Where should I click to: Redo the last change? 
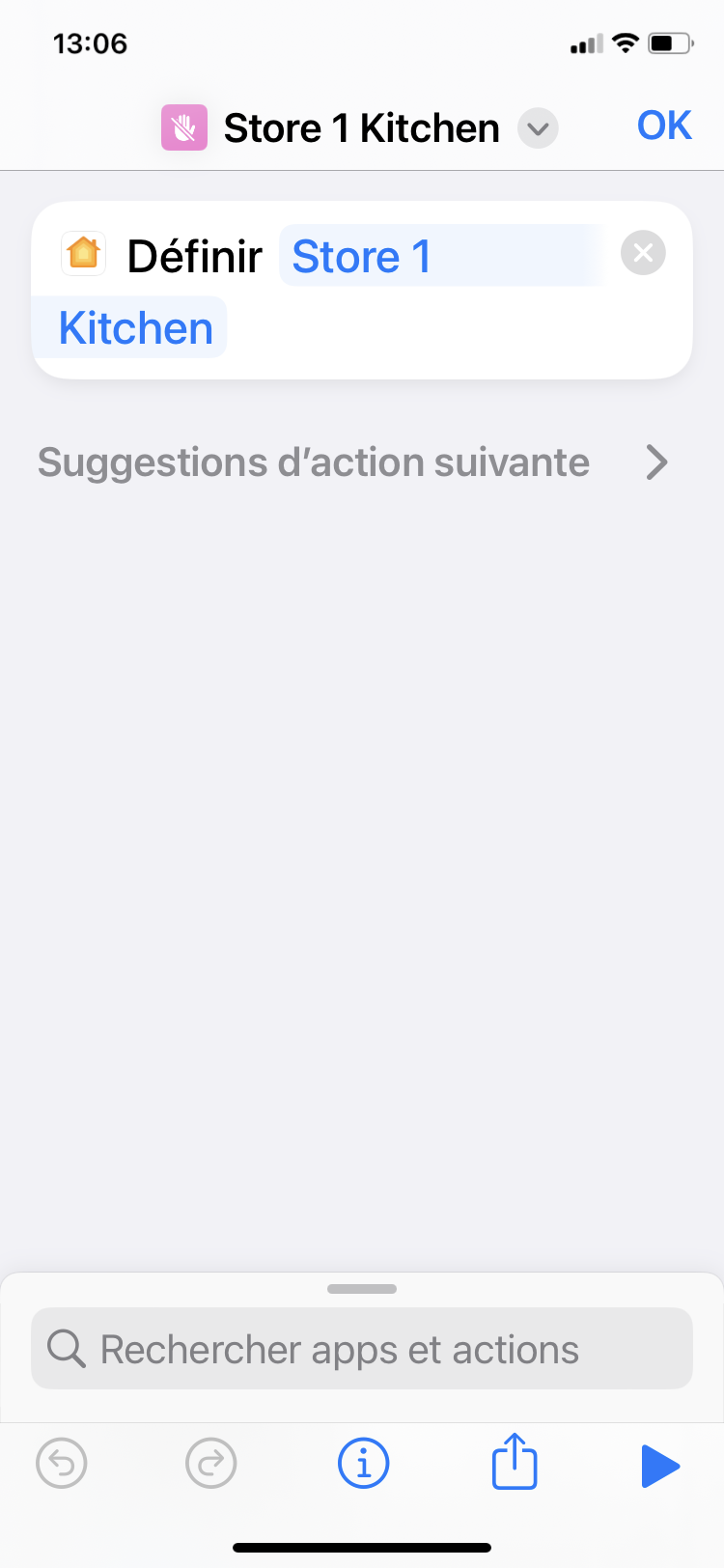pyautogui.click(x=211, y=1464)
